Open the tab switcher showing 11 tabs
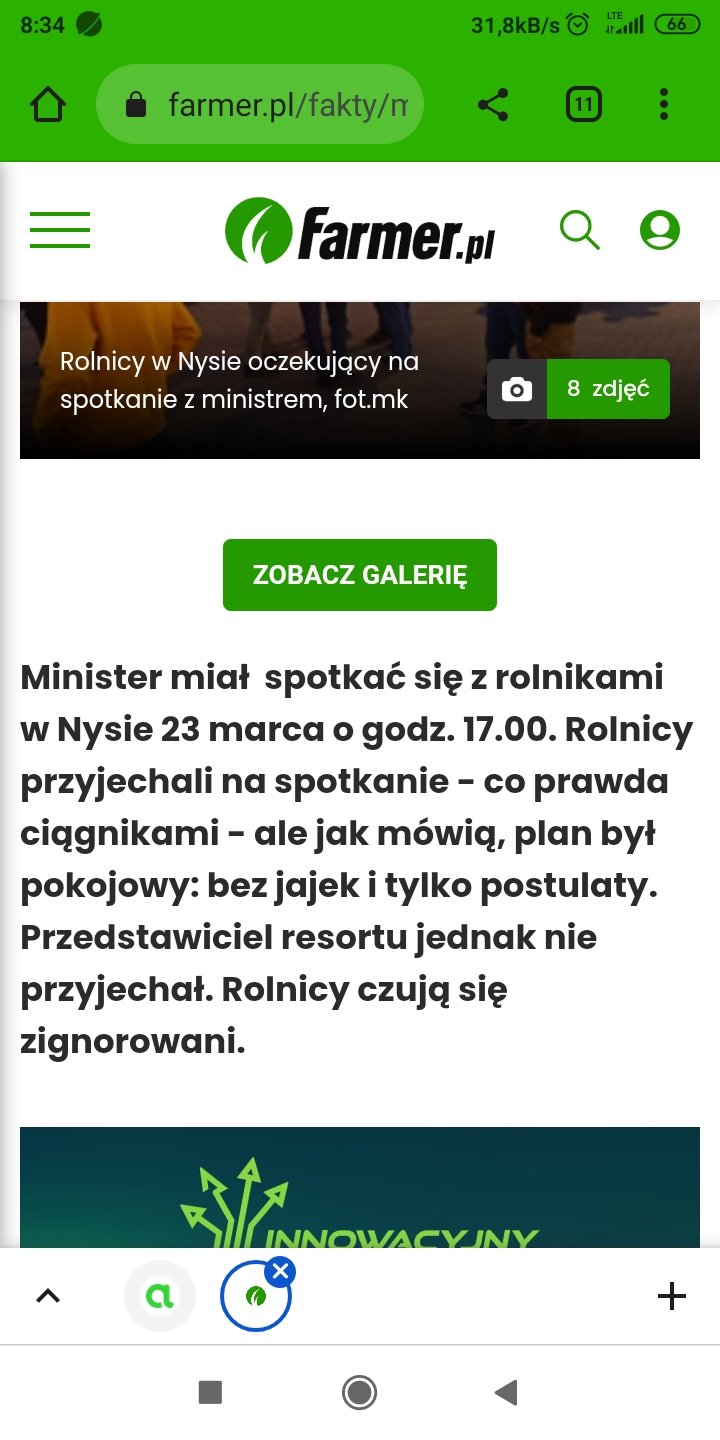Screen dimensions: 720x1440 point(584,104)
